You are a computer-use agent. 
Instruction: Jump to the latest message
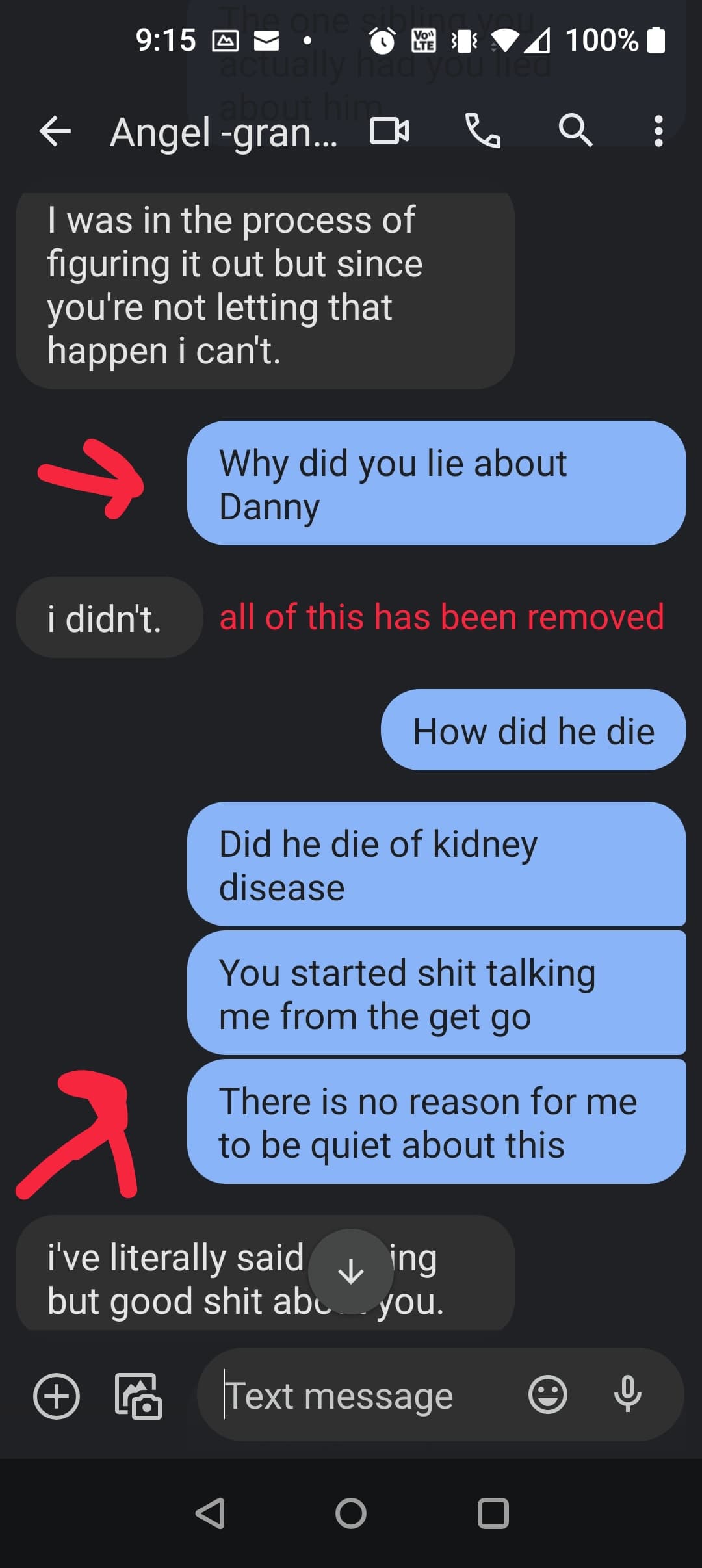click(351, 1272)
